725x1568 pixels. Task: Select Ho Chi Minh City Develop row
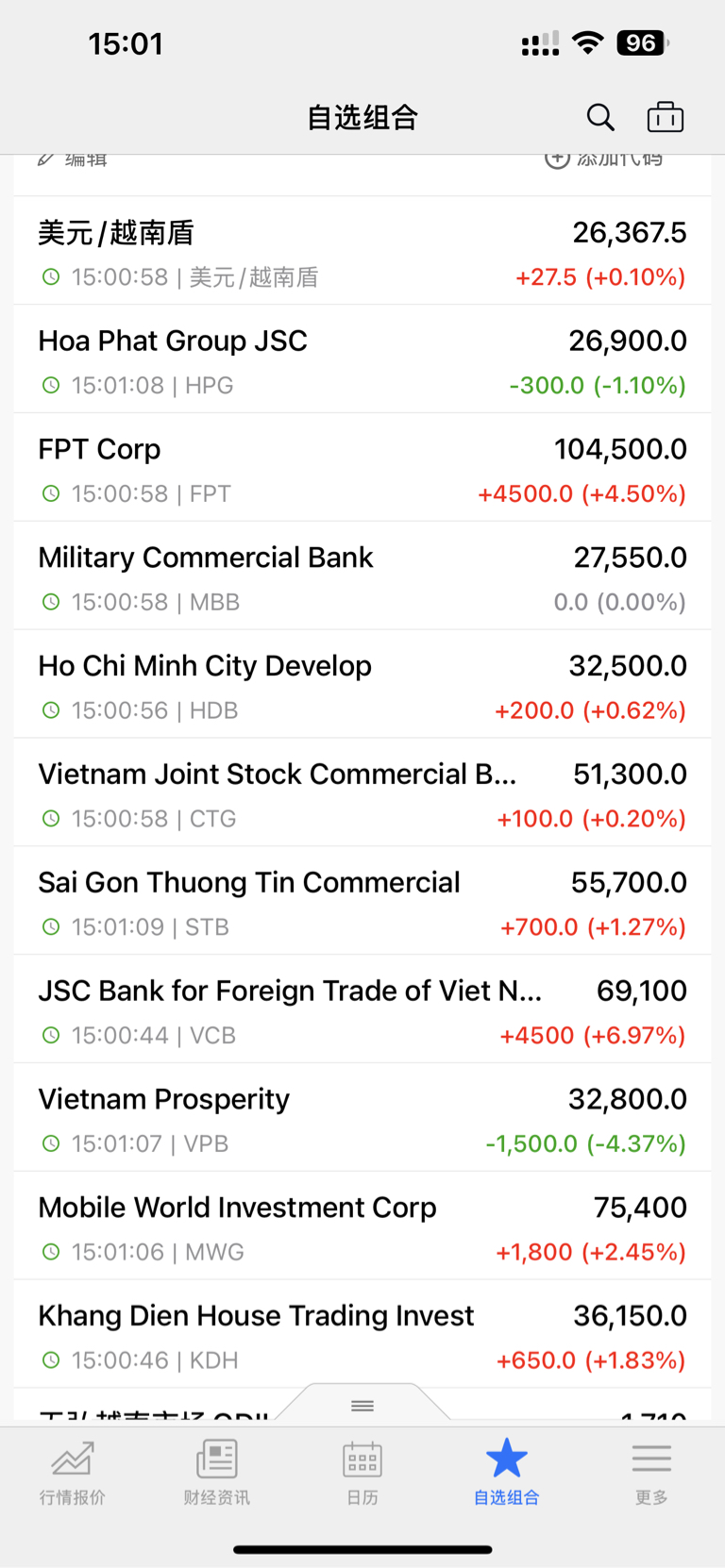362,685
